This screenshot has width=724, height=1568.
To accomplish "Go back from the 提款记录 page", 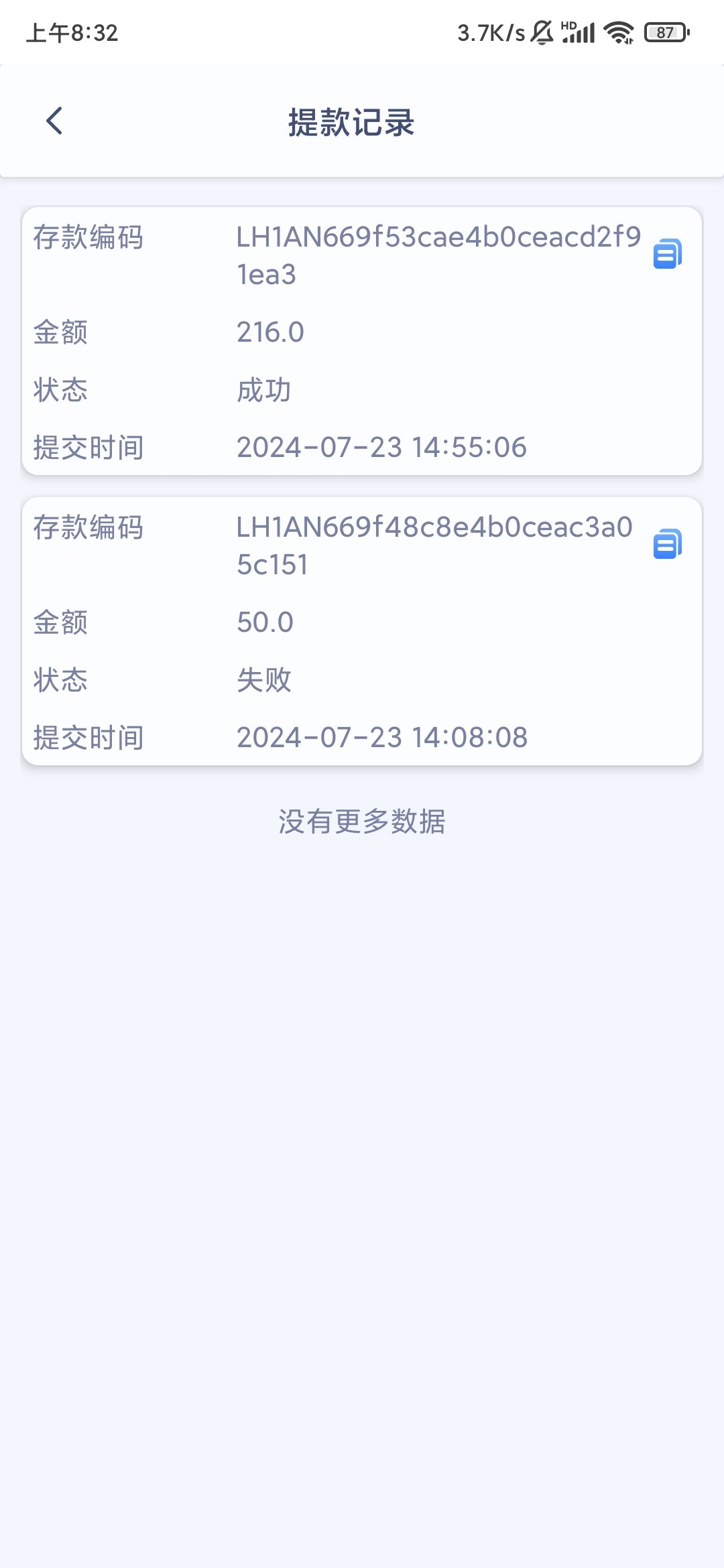I will pyautogui.click(x=54, y=121).
